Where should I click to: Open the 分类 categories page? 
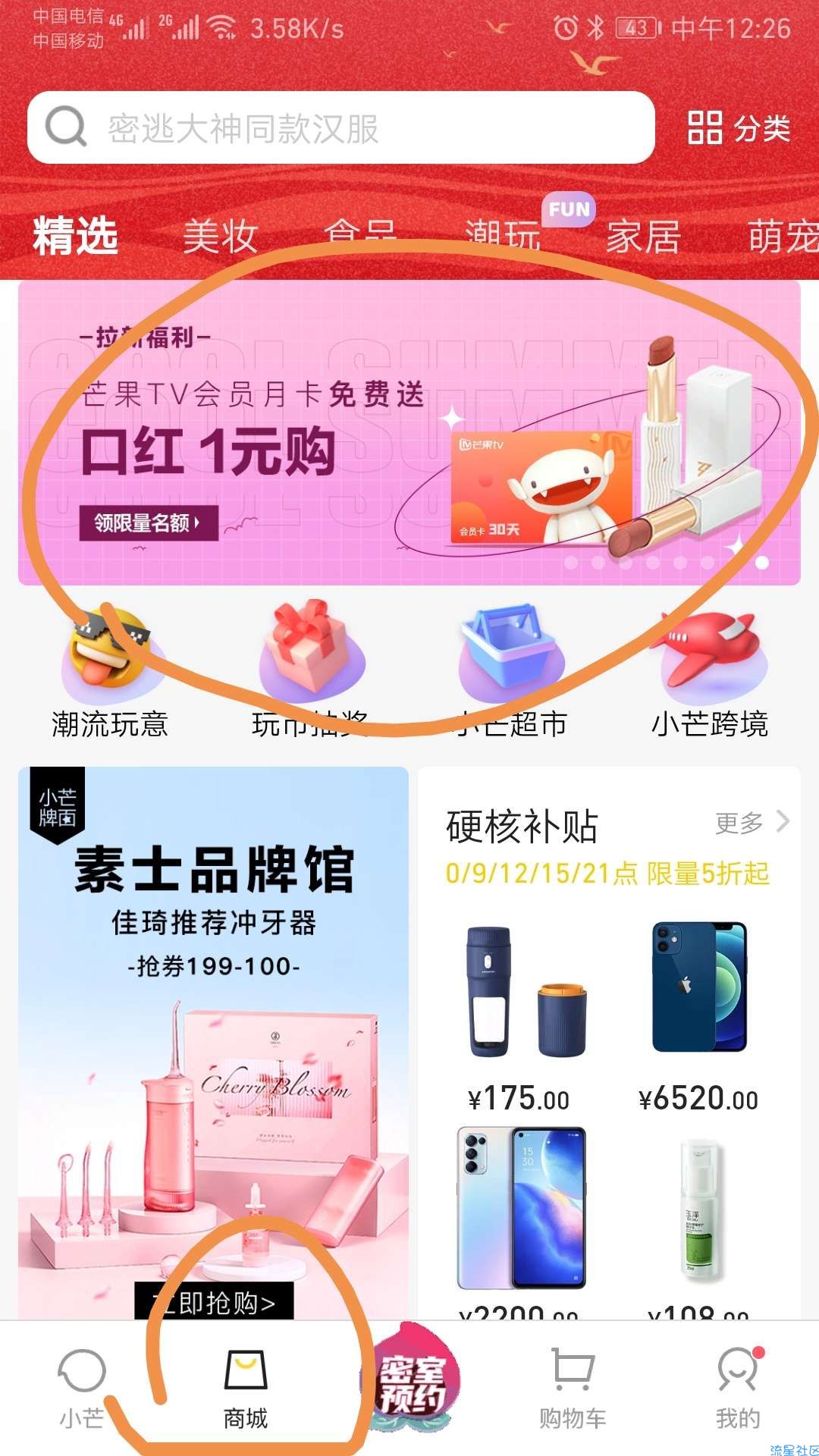point(739,127)
